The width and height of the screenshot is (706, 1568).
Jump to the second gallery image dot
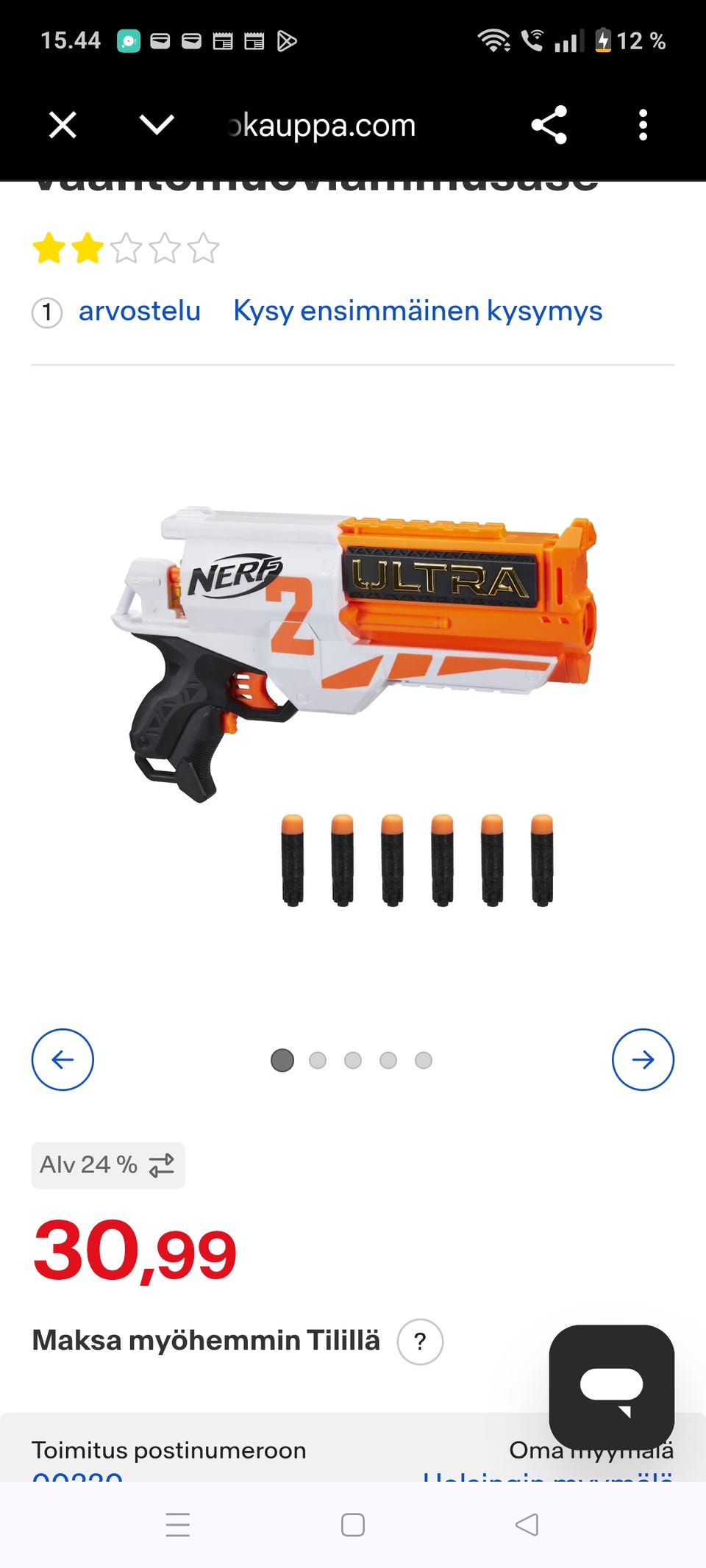(x=318, y=1060)
